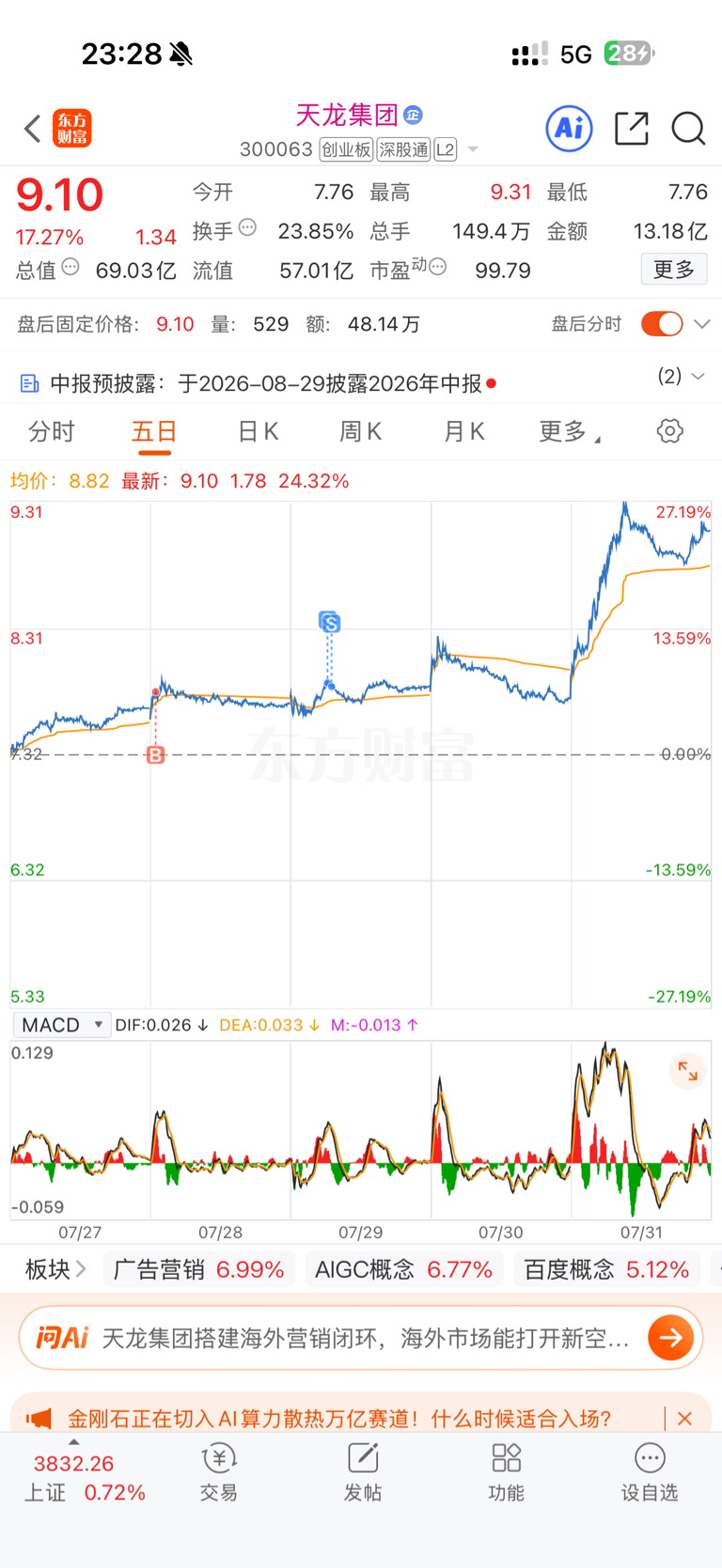Switch to the 月K chart tab
Image resolution: width=722 pixels, height=1568 pixels.
pos(463,431)
